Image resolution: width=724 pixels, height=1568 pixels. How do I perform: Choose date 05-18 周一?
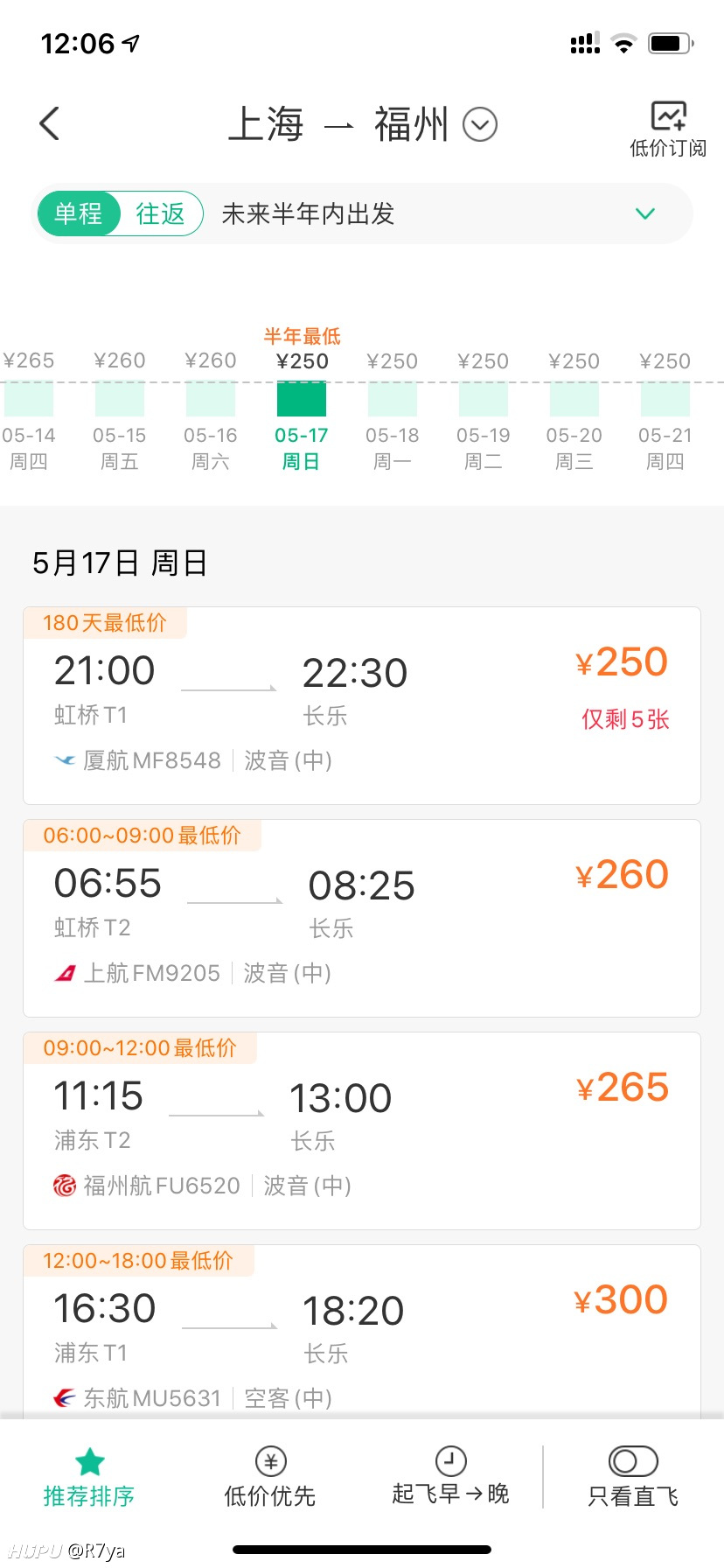pyautogui.click(x=393, y=410)
